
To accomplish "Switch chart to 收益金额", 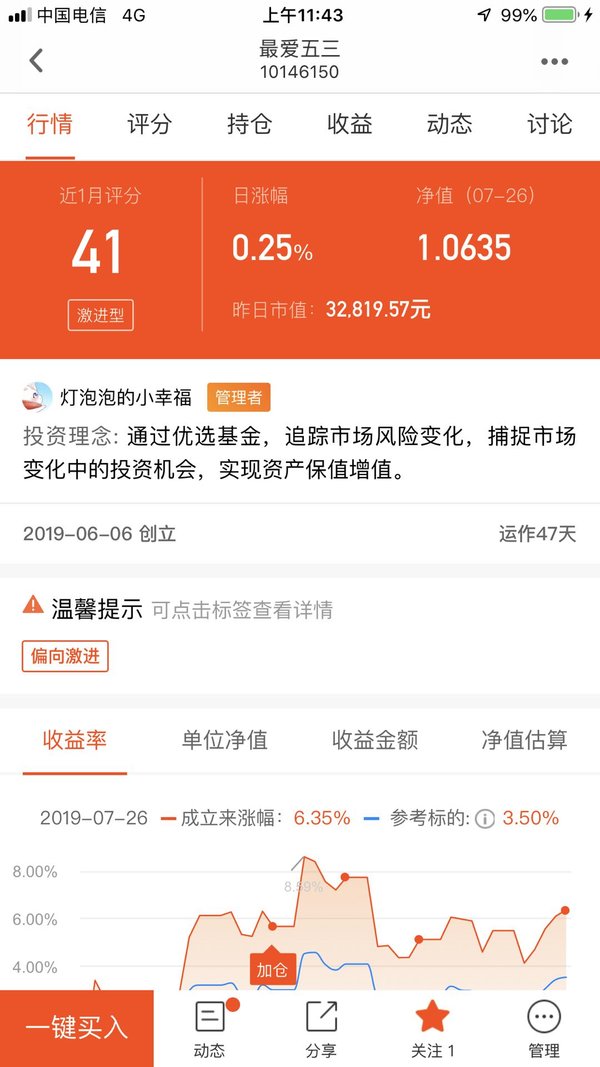I will pyautogui.click(x=375, y=740).
